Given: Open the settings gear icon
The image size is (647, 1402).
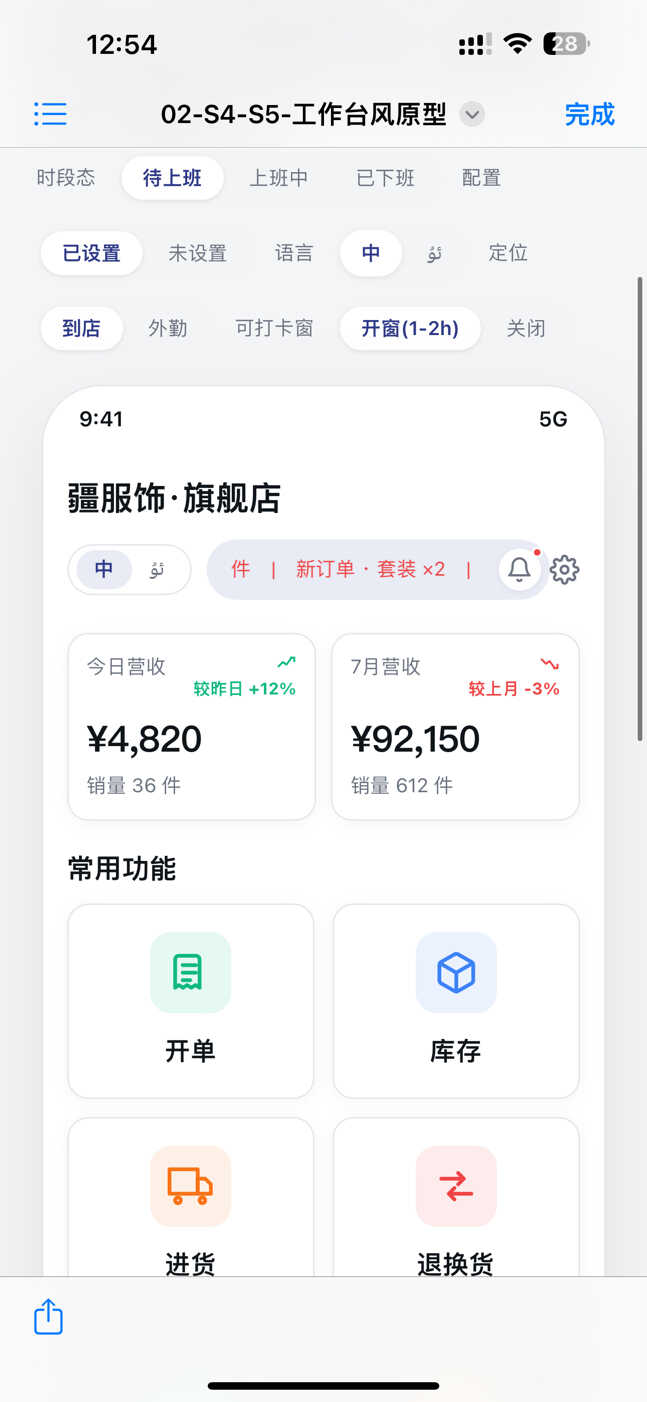Looking at the screenshot, I should coord(565,570).
